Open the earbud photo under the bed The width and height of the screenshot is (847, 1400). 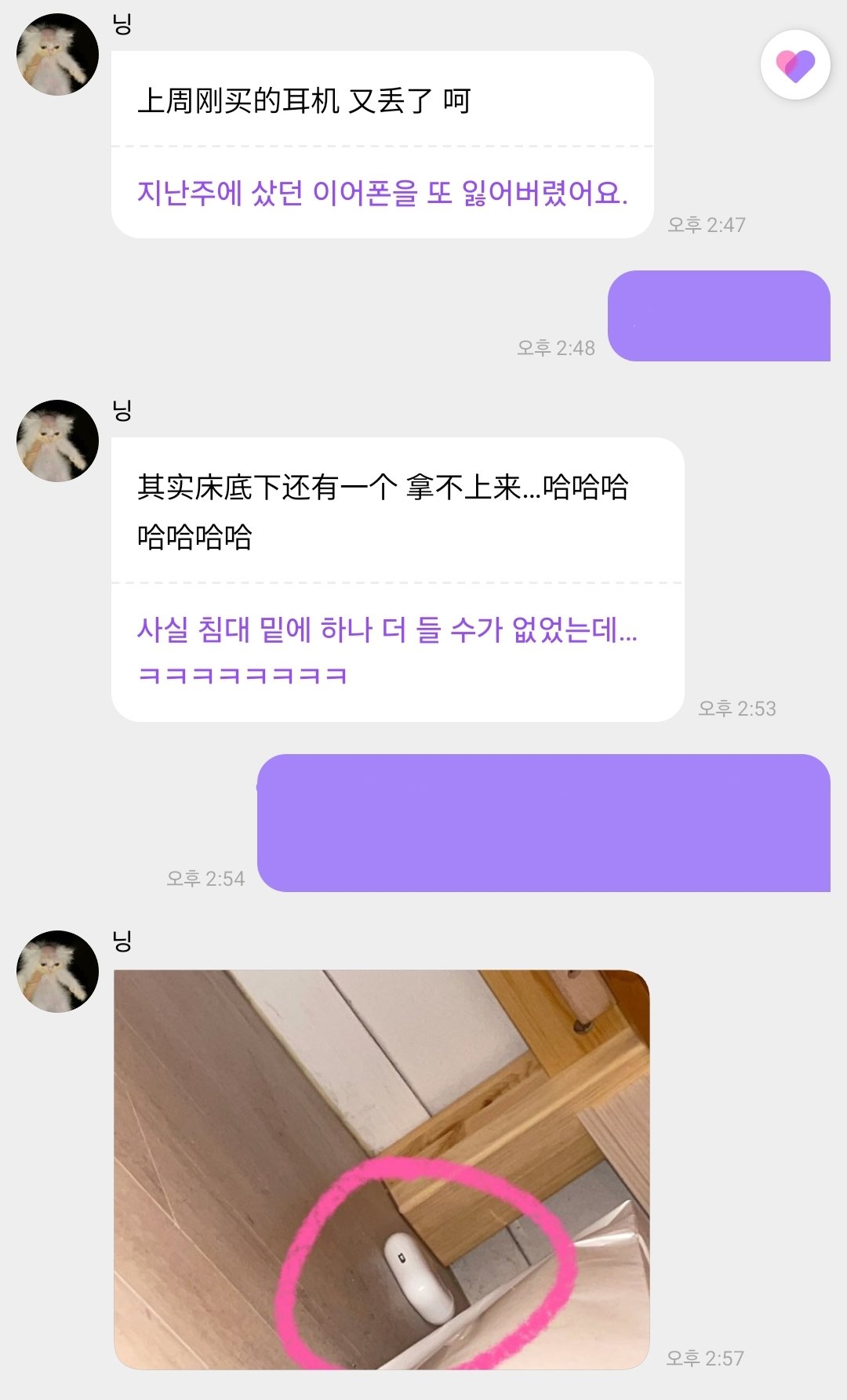[381, 1169]
